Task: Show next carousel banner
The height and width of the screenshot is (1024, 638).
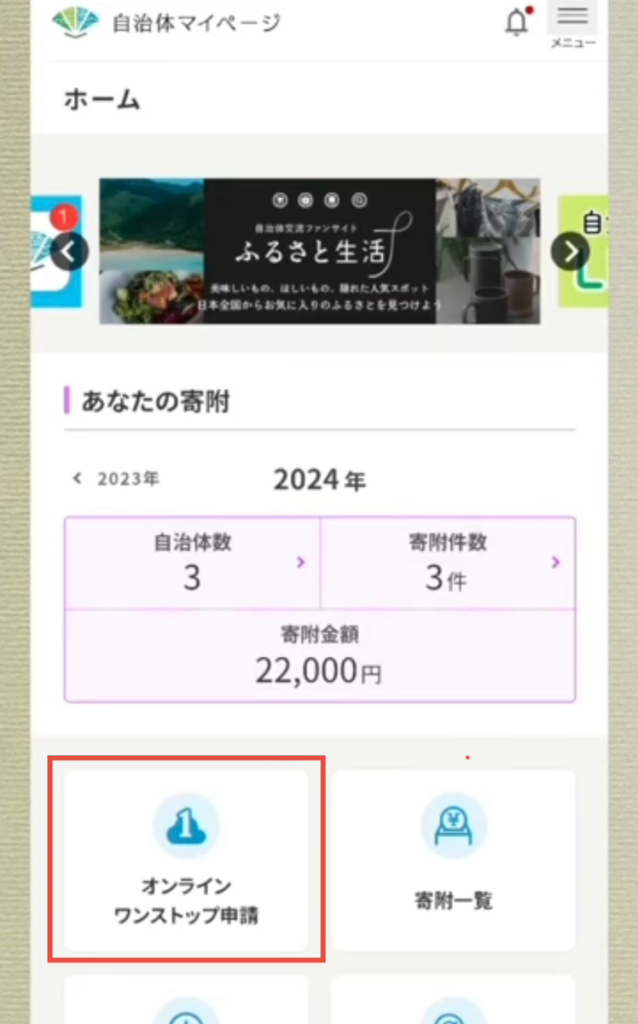Action: [x=570, y=251]
